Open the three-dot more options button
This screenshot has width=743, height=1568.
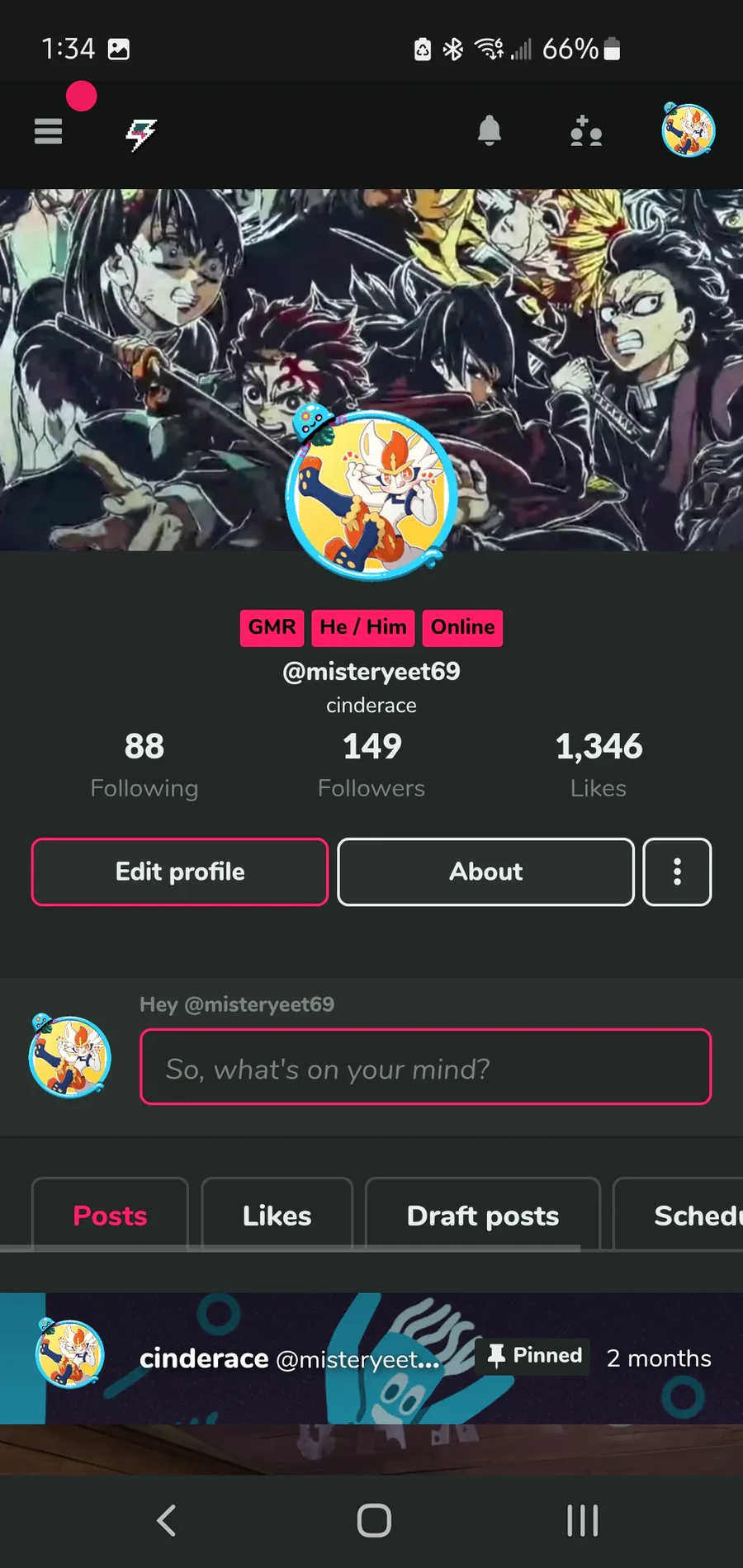tap(677, 871)
